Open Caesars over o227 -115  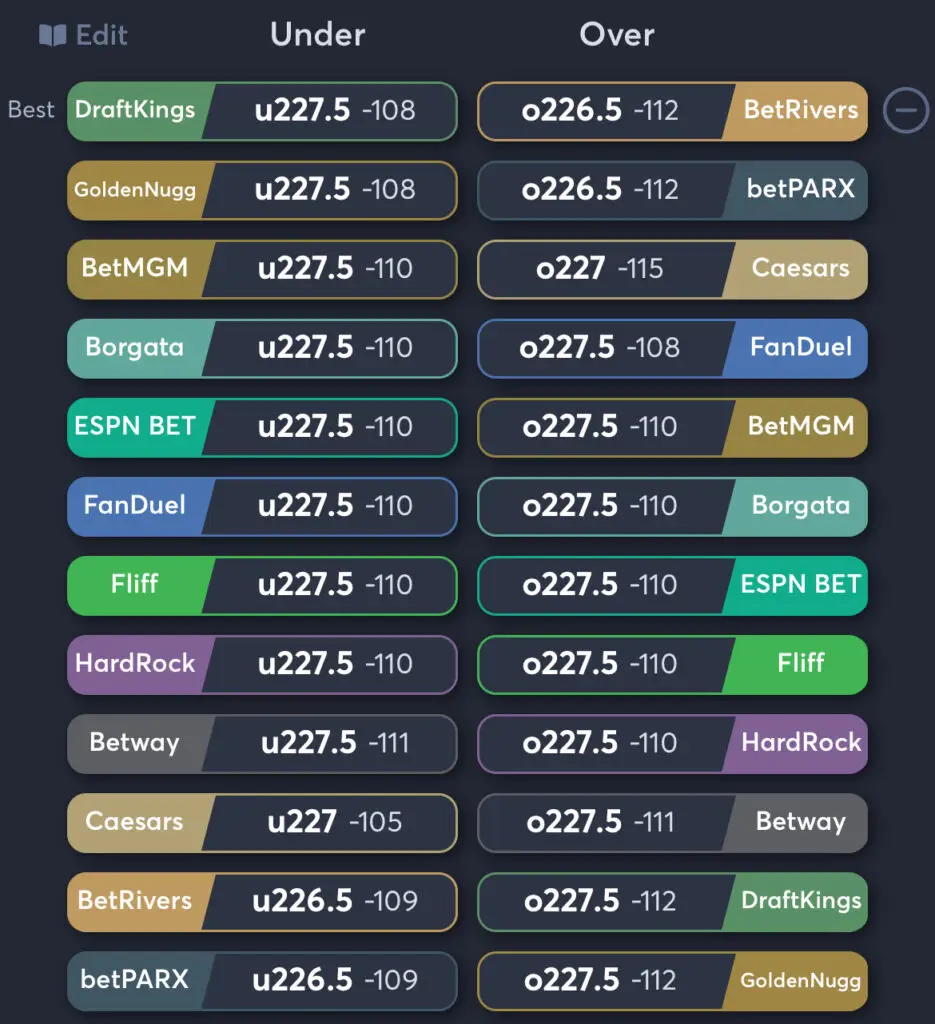tap(672, 268)
